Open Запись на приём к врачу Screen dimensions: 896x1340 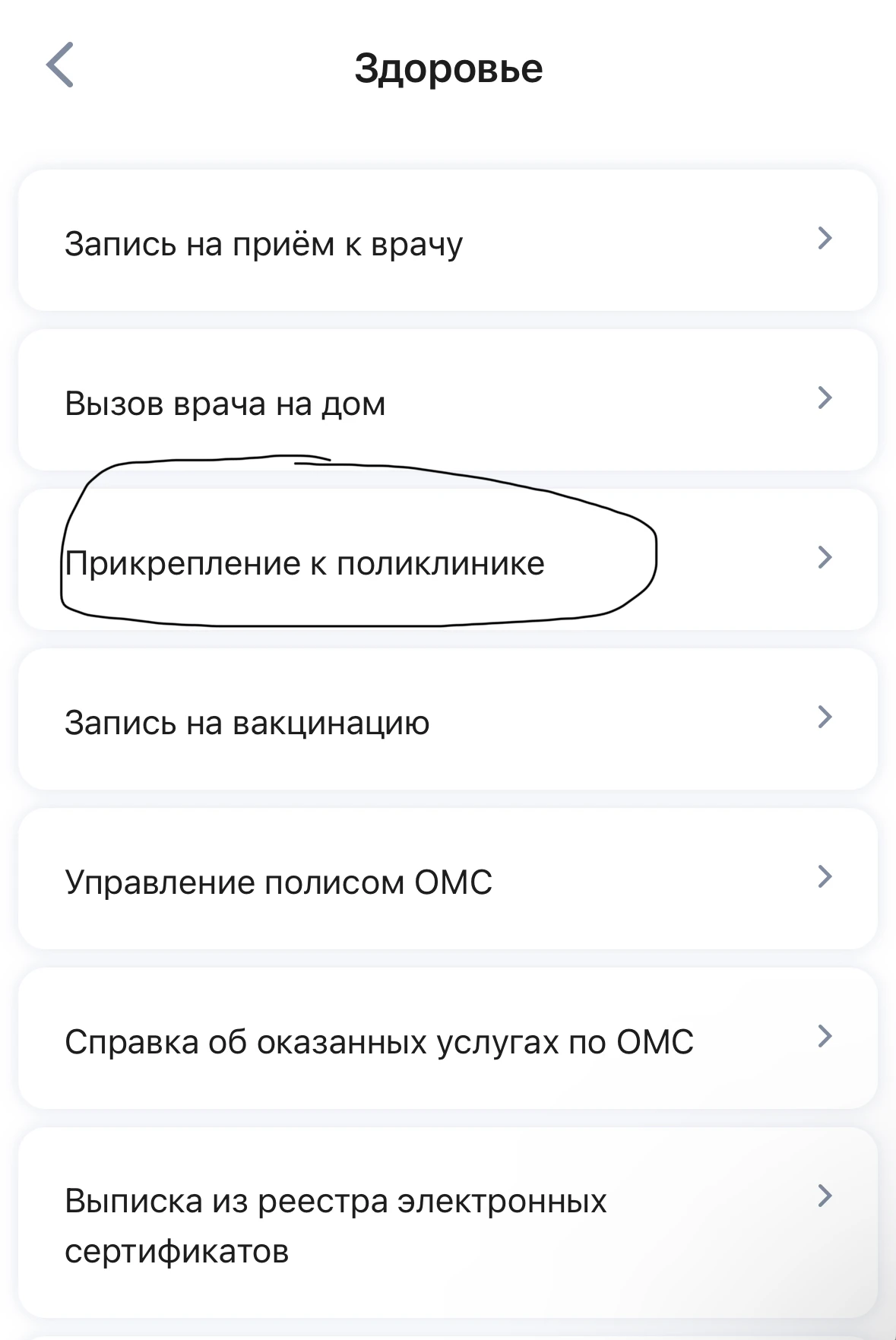tap(447, 242)
